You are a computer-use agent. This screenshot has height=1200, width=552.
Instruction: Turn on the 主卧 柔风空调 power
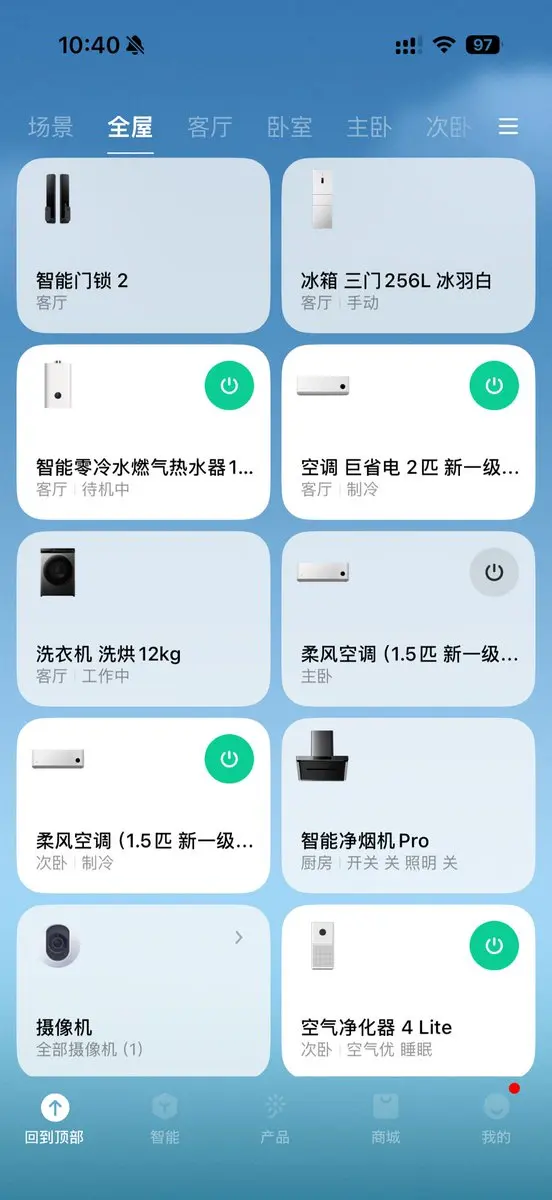[494, 573]
